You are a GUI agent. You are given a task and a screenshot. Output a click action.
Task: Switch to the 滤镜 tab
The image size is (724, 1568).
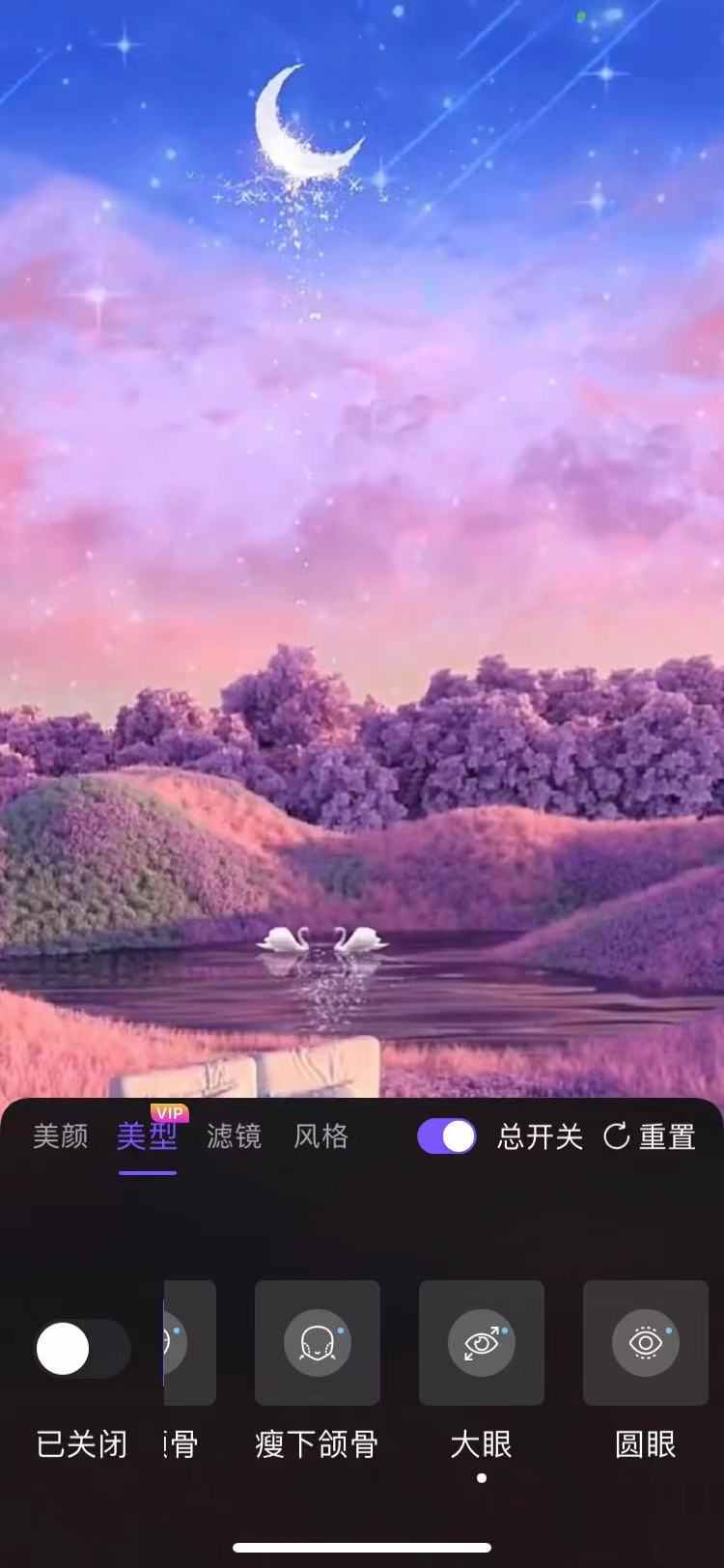(x=234, y=1136)
